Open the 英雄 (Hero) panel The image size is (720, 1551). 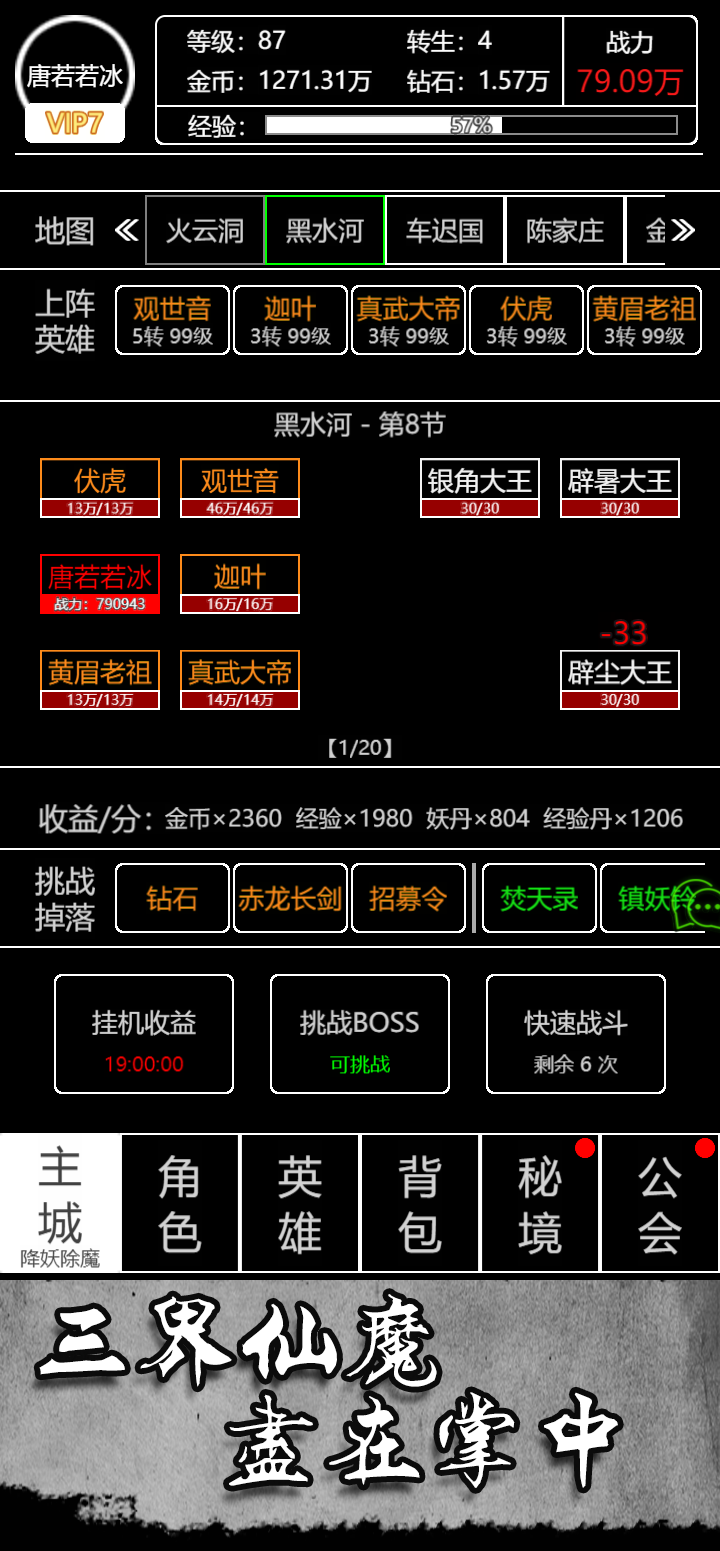point(300,1201)
